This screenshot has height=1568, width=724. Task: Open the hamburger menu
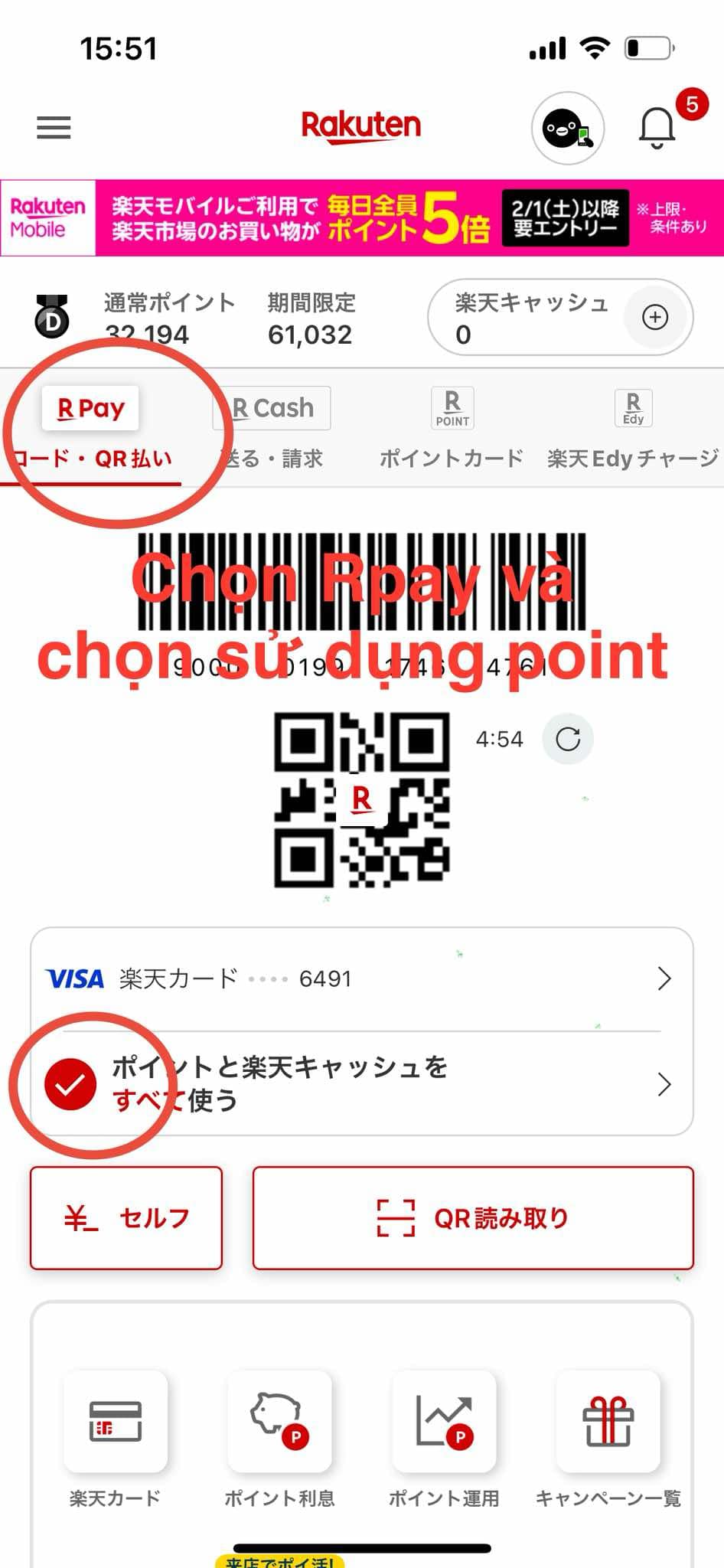(54, 127)
